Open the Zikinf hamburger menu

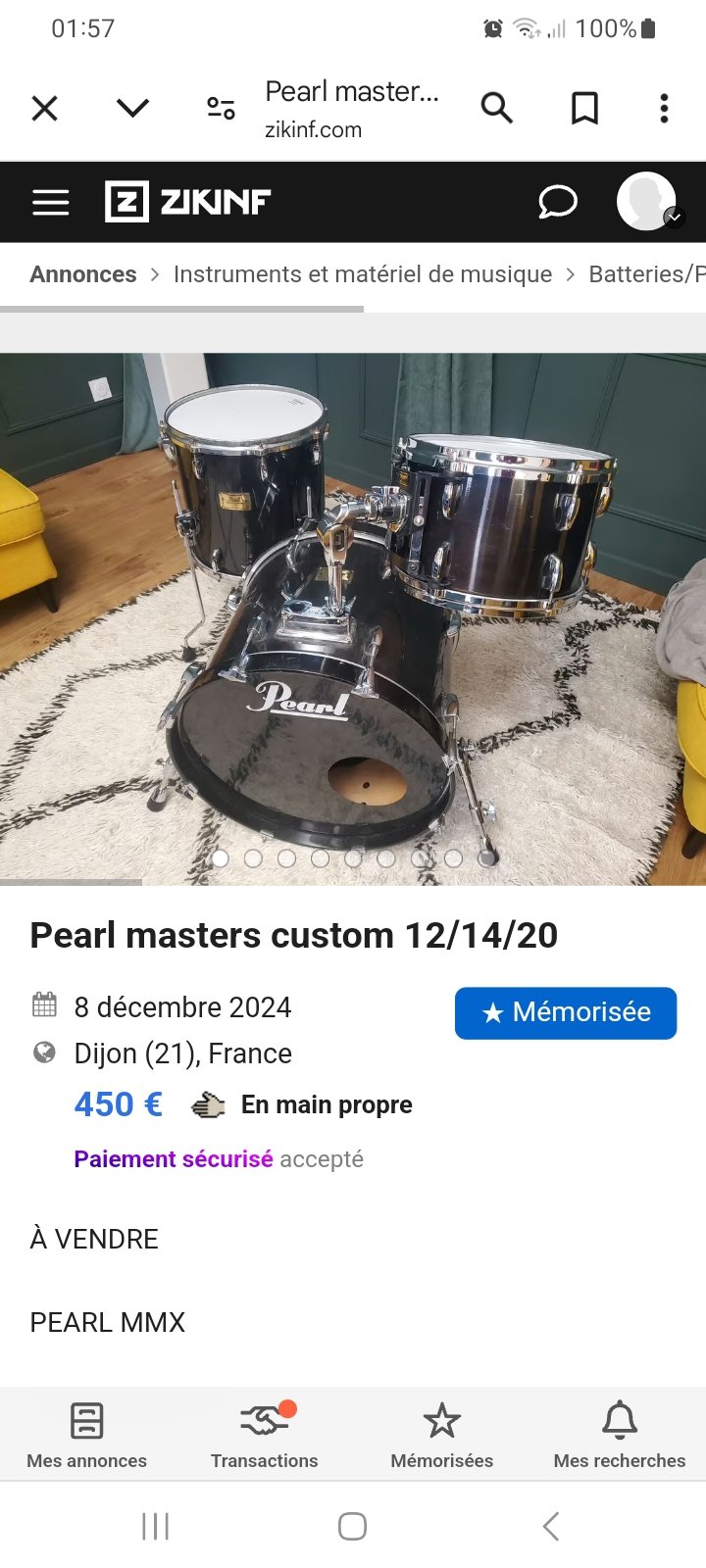[x=51, y=202]
